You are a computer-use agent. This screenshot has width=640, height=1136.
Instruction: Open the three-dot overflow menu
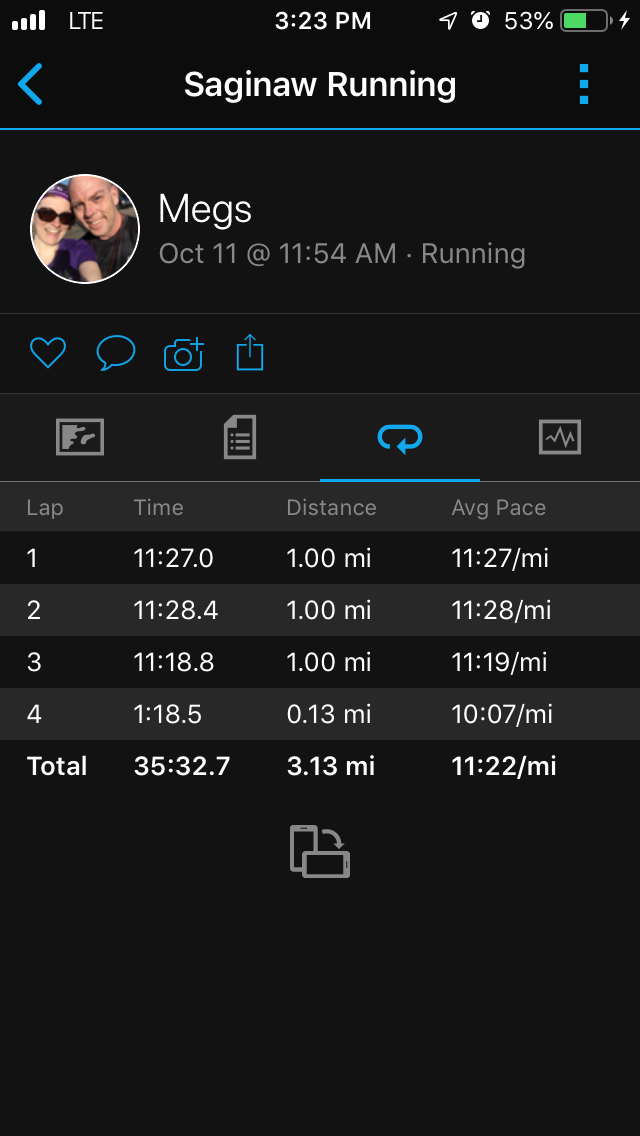(x=584, y=85)
